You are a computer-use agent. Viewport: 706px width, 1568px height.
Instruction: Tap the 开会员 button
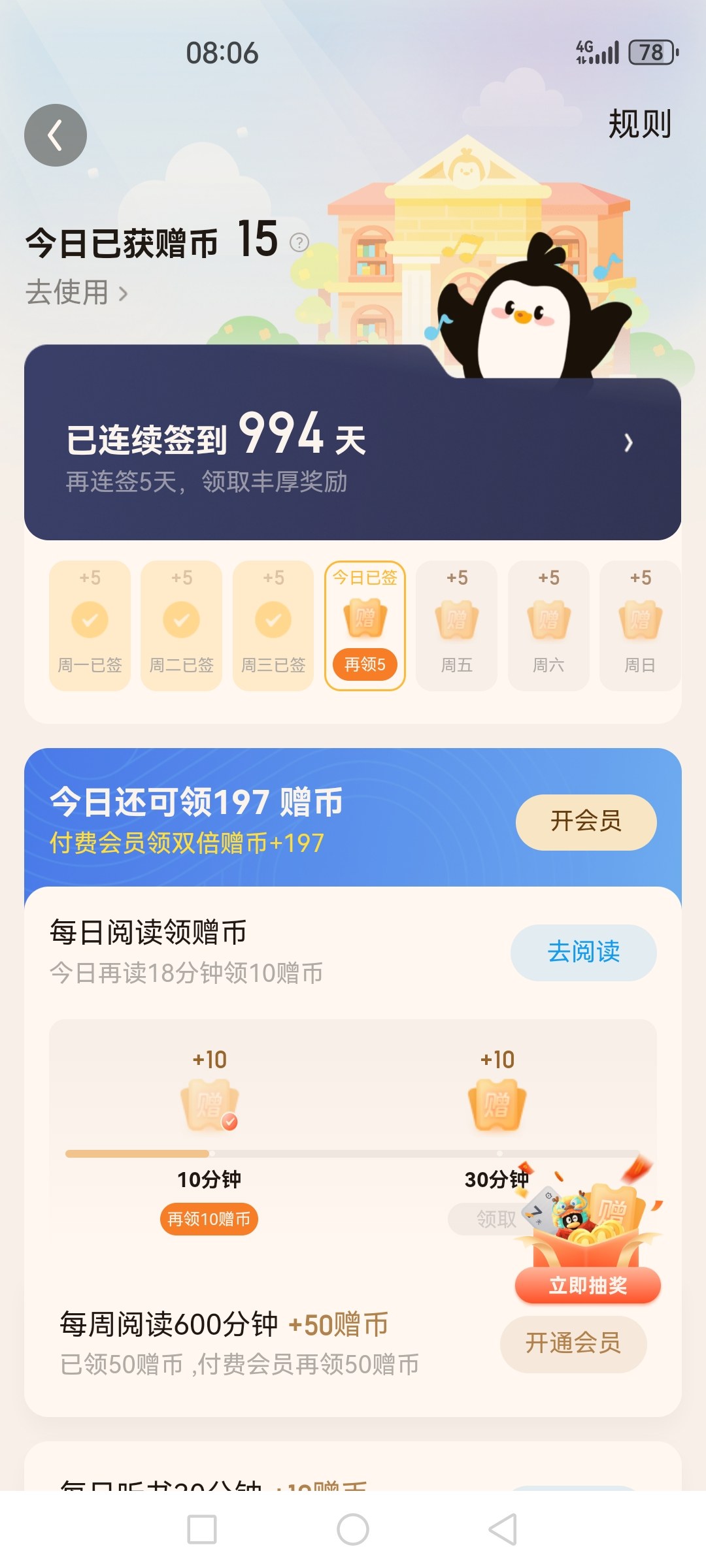click(586, 822)
